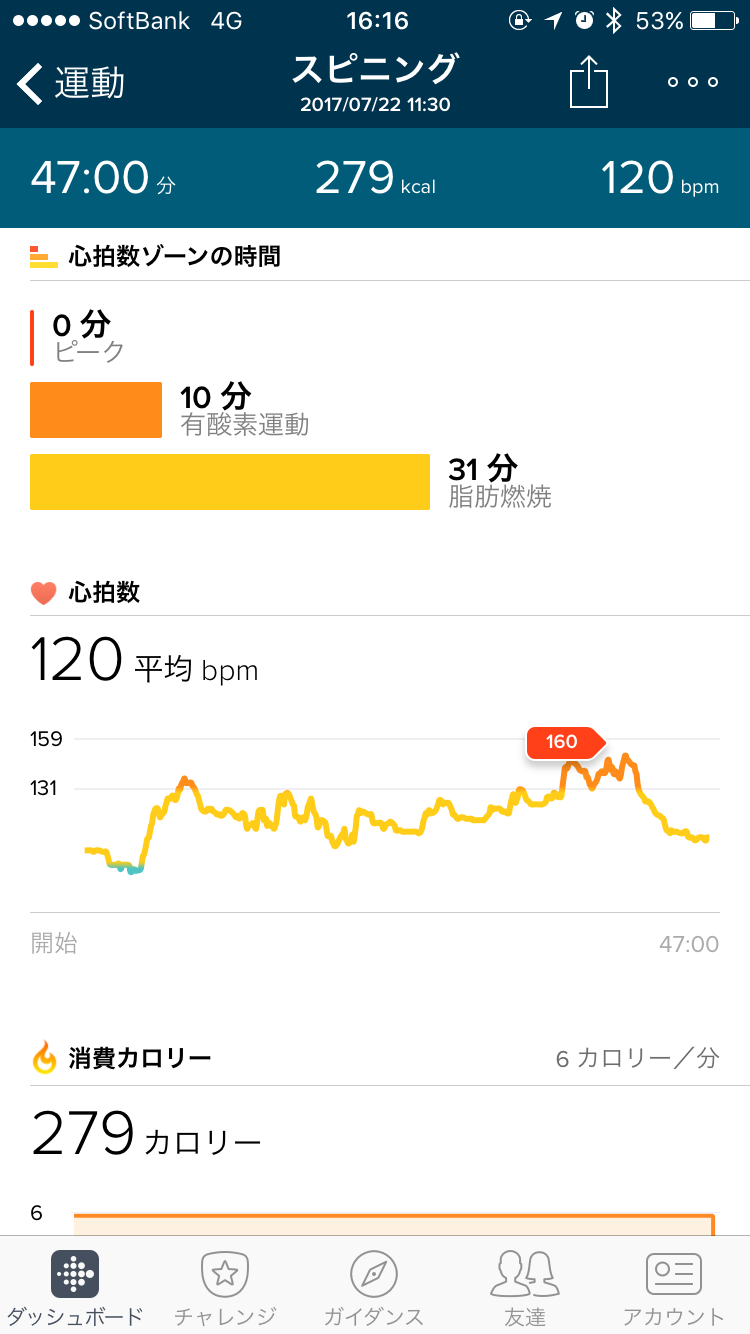This screenshot has width=750, height=1334.
Task: Switch to the ダッシュボード tab
Action: 75,1287
